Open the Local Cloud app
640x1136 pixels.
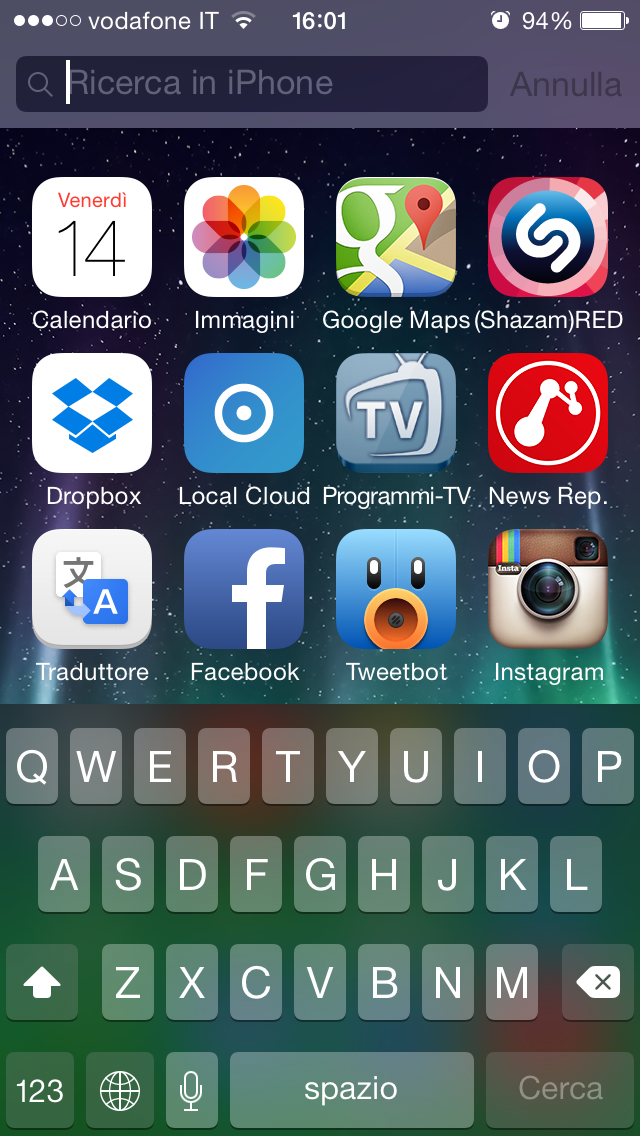point(244,413)
